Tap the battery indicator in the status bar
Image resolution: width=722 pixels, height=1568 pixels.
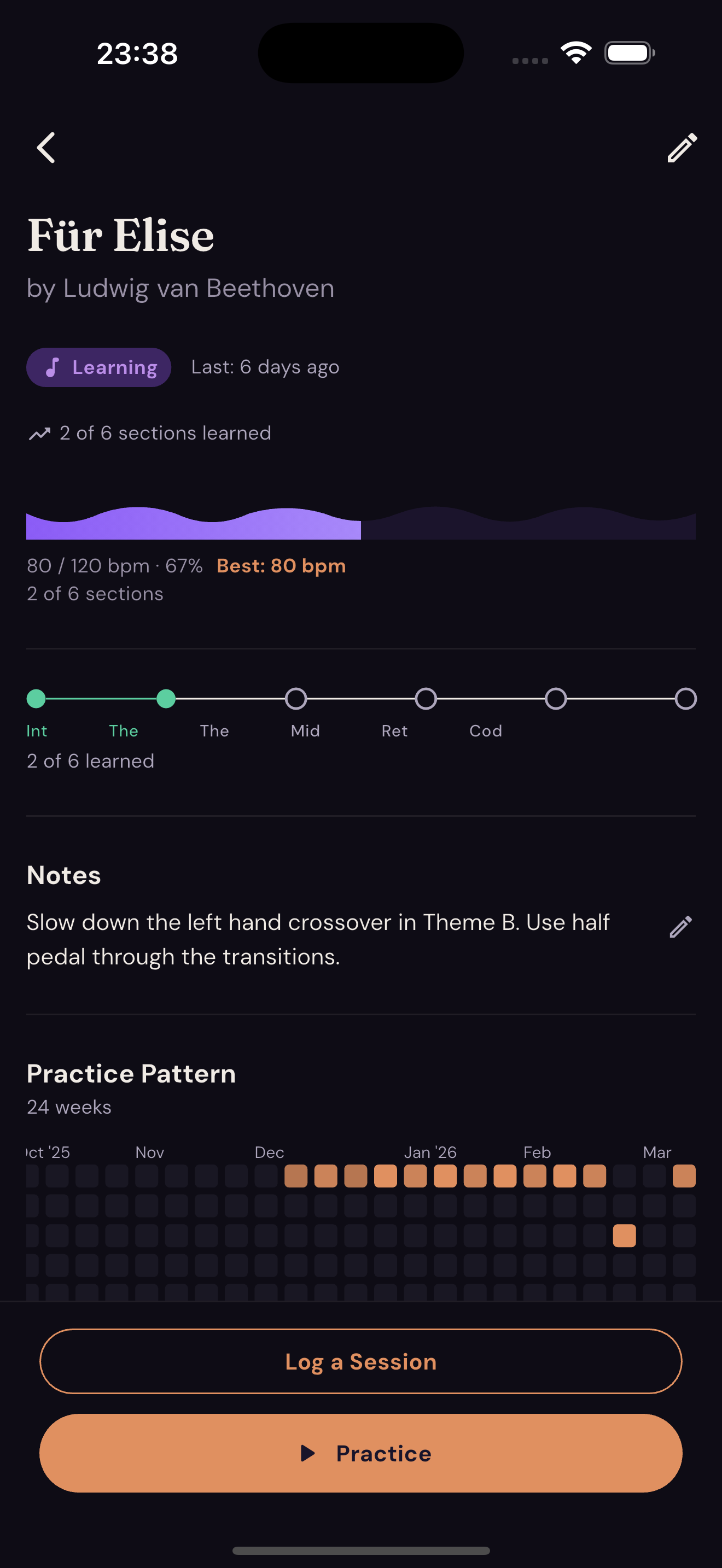(x=628, y=52)
